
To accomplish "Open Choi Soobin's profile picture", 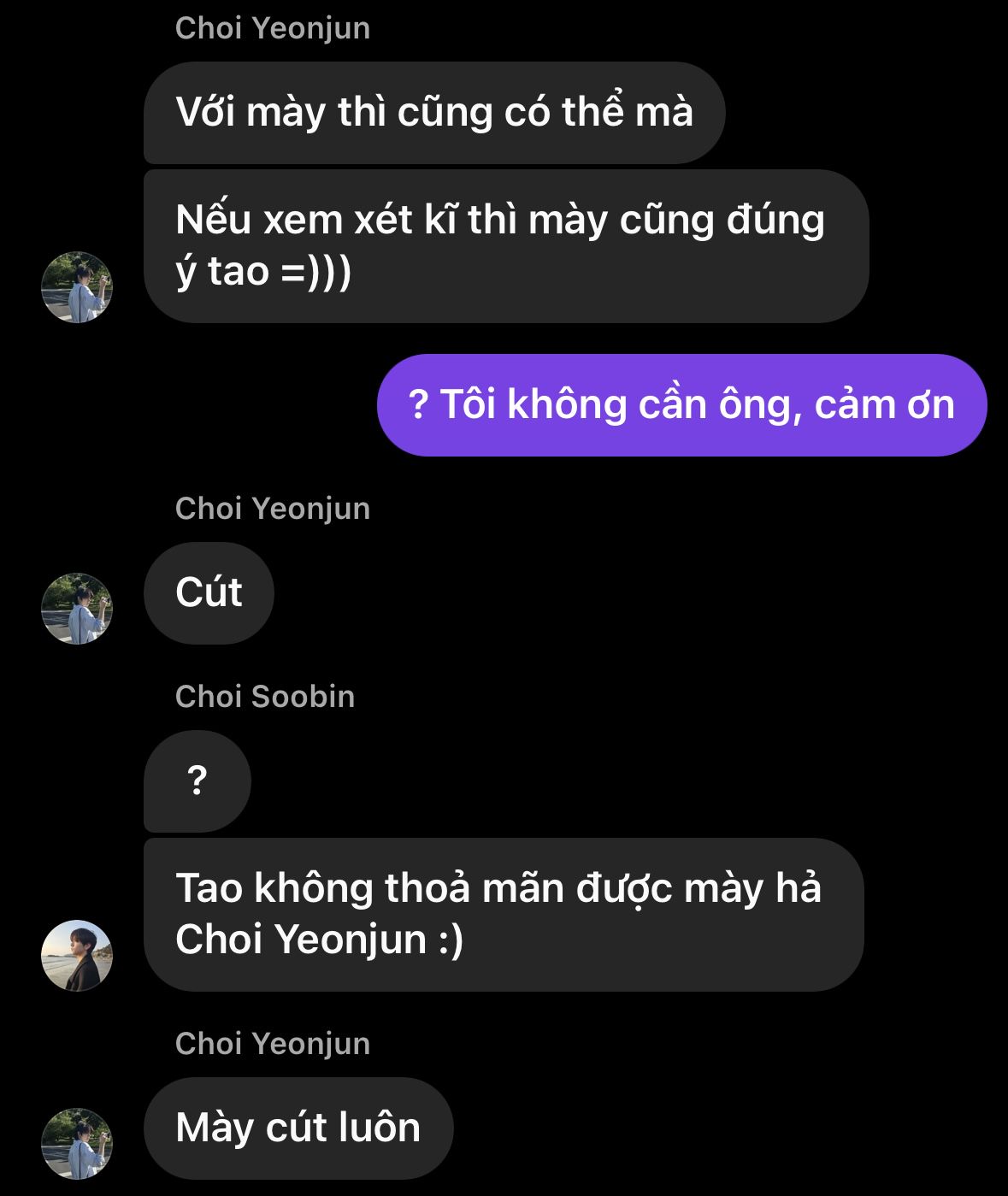I will (x=77, y=956).
